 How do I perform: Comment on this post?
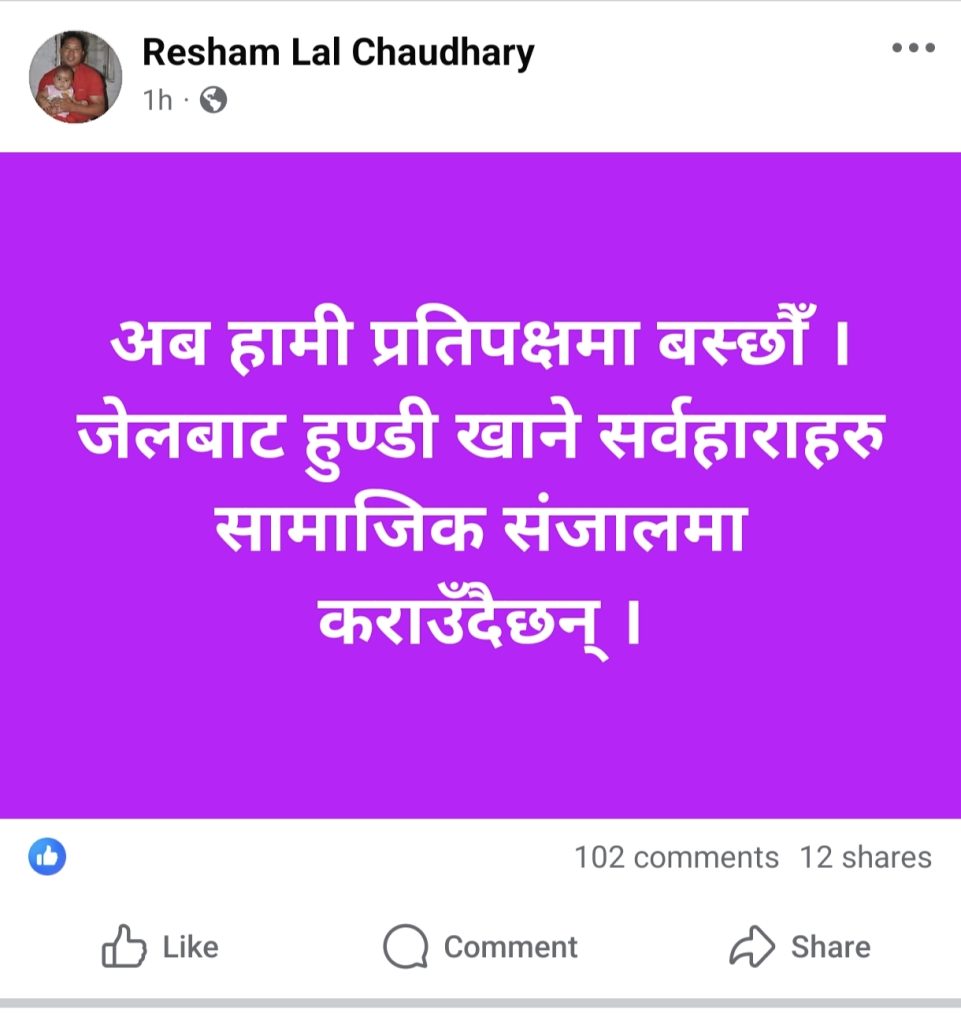click(x=480, y=947)
